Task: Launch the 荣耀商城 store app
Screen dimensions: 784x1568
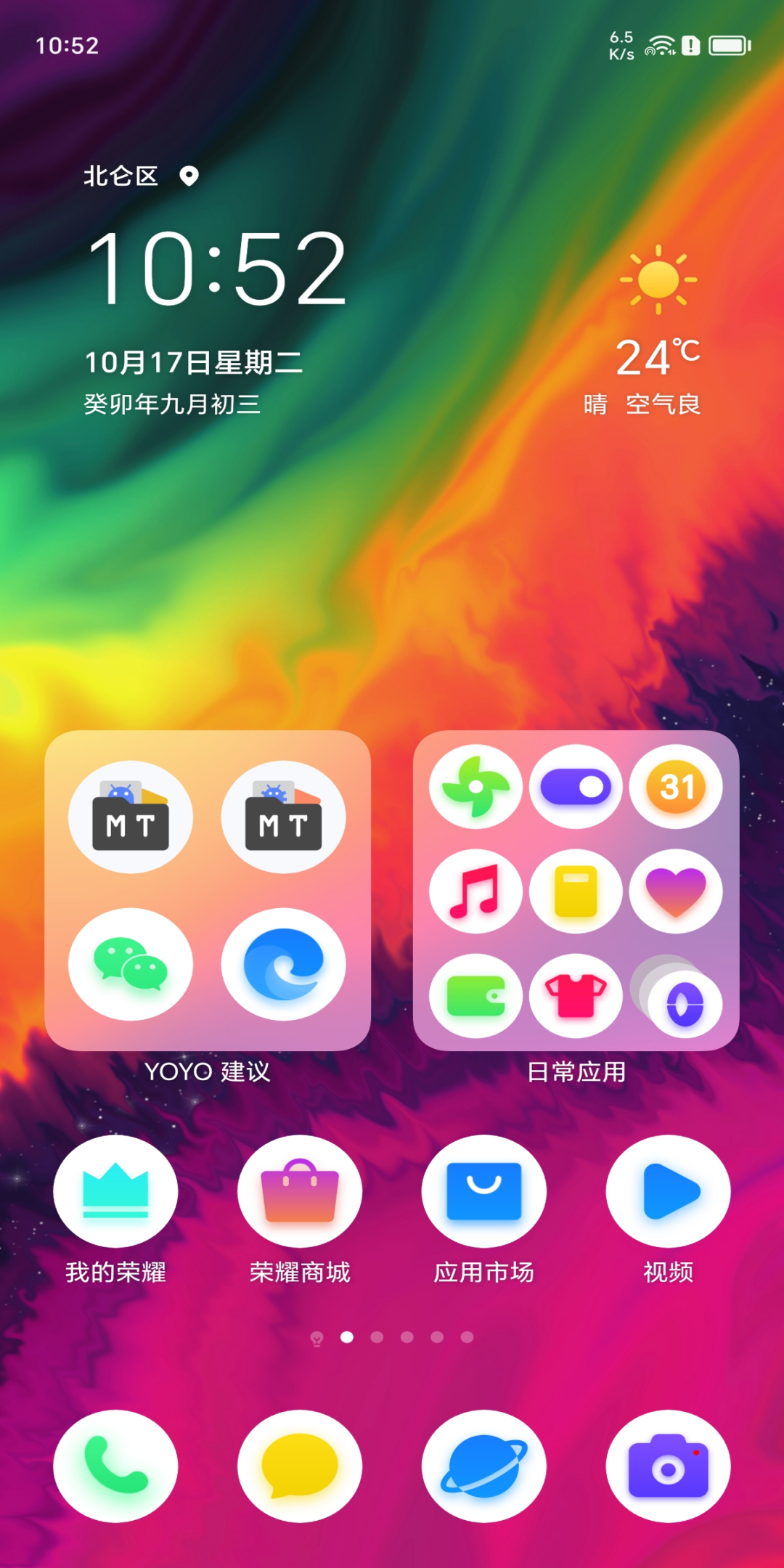Action: (x=300, y=1191)
